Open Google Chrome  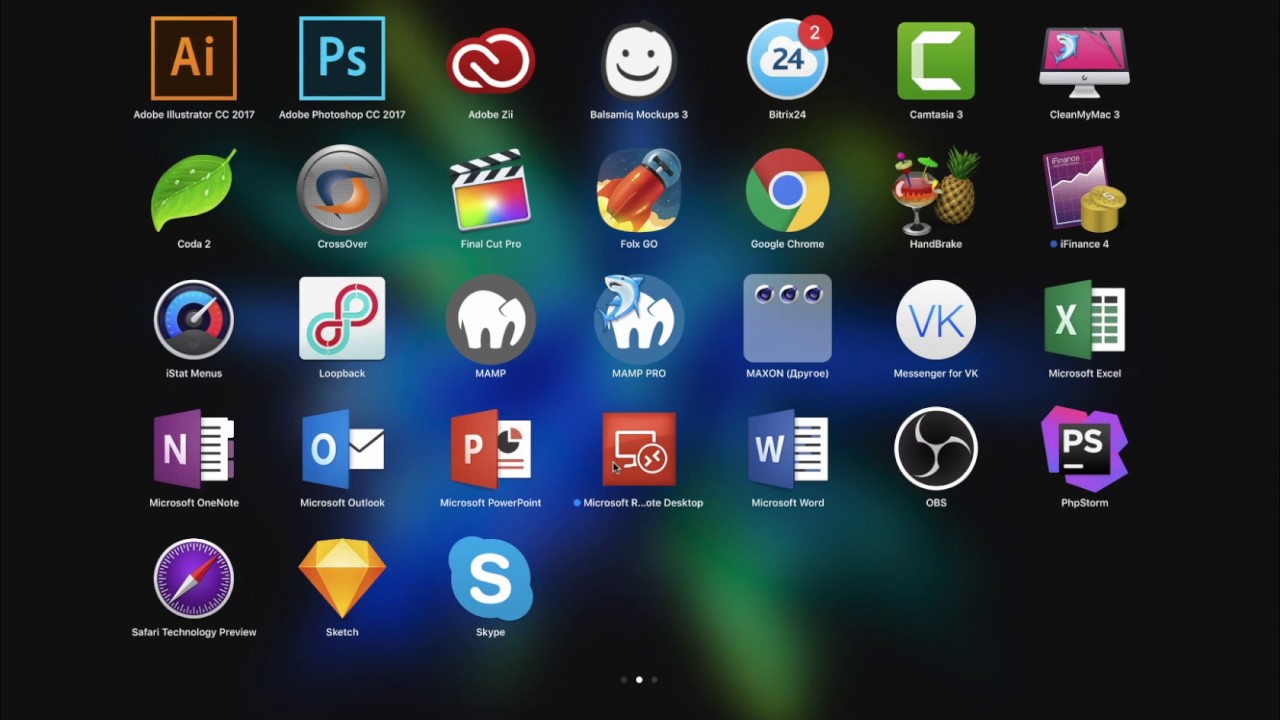[787, 190]
